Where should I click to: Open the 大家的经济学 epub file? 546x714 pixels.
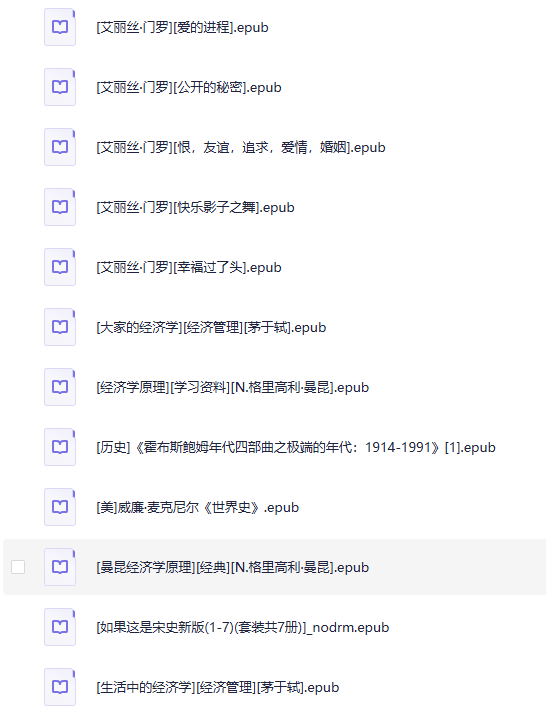(211, 327)
